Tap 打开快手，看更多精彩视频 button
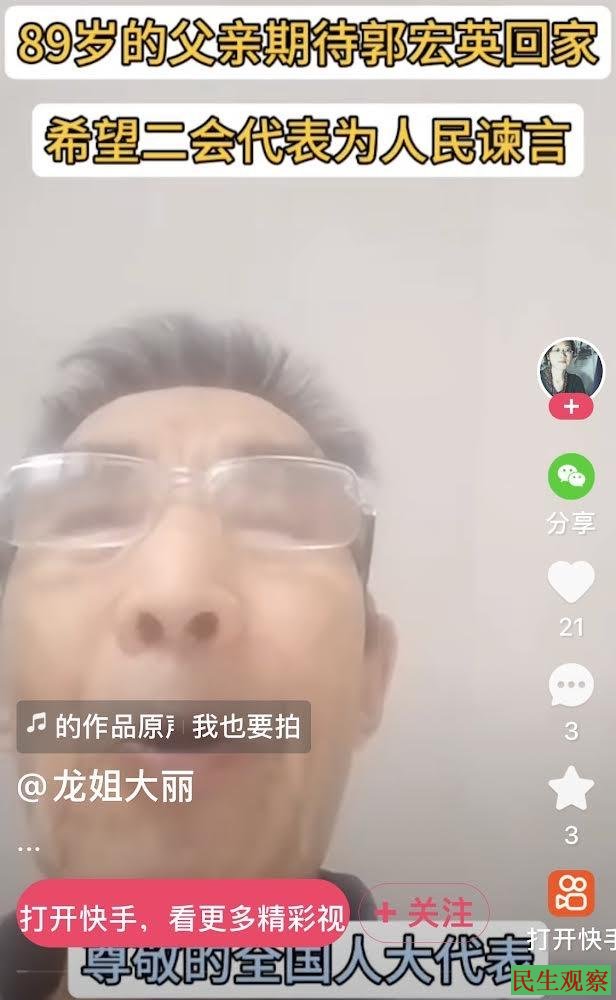Image resolution: width=616 pixels, height=1000 pixels. 182,914
